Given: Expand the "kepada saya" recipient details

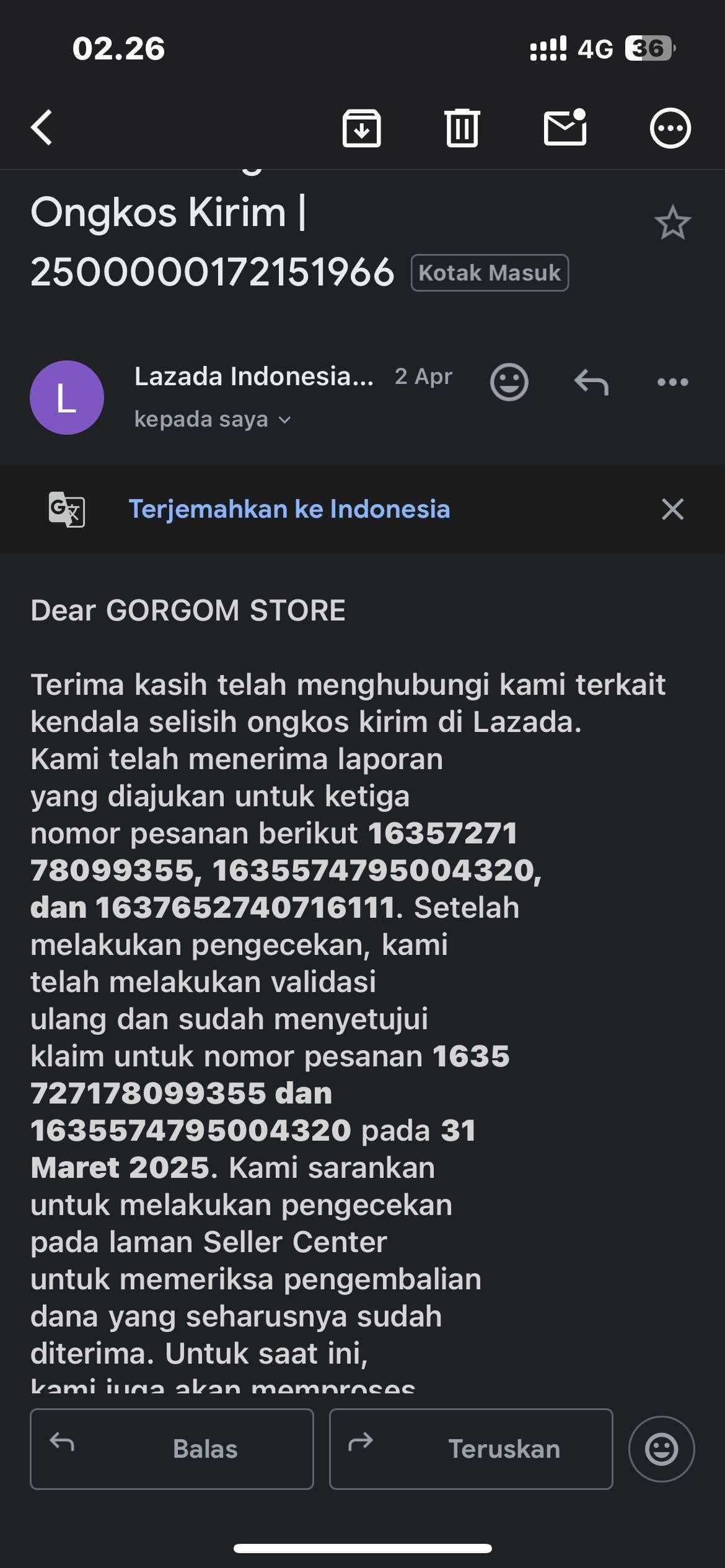Looking at the screenshot, I should point(213,419).
